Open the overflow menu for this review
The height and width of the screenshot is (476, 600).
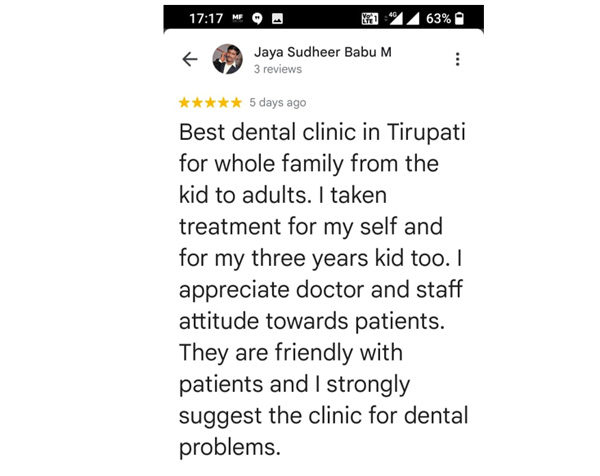tap(457, 60)
